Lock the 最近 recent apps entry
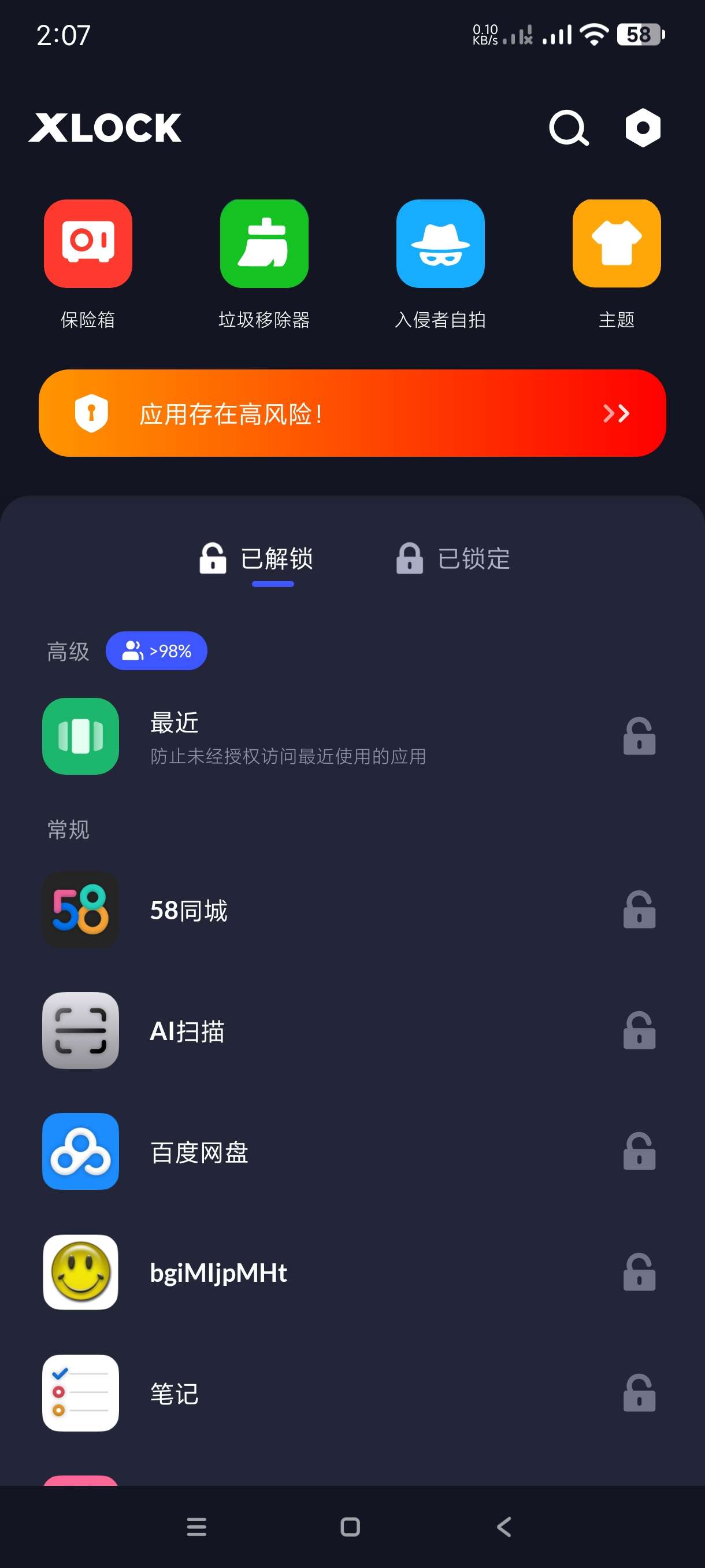Viewport: 705px width, 1568px height. click(x=639, y=737)
